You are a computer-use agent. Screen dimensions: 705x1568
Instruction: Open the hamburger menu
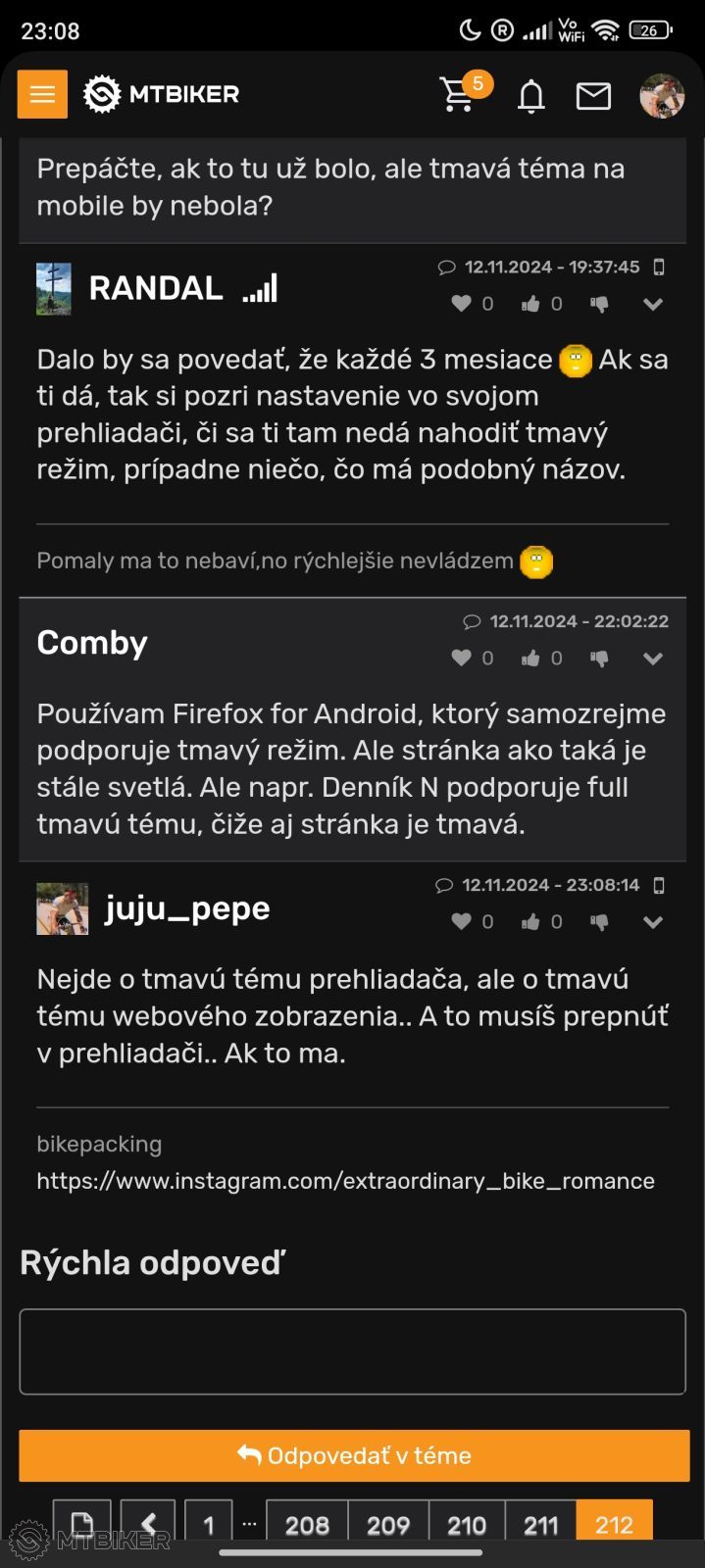[x=42, y=94]
